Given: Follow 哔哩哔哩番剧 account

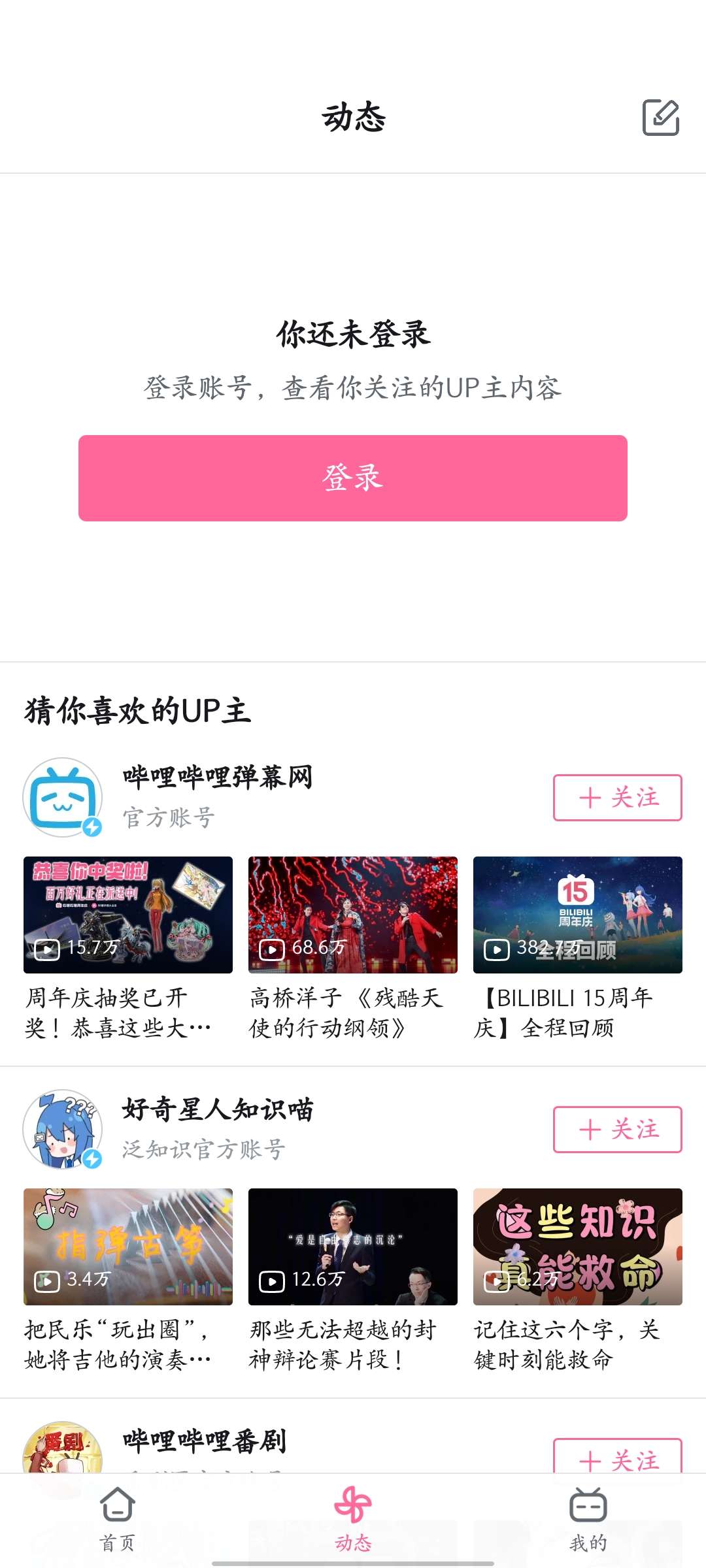Looking at the screenshot, I should click(x=617, y=1458).
